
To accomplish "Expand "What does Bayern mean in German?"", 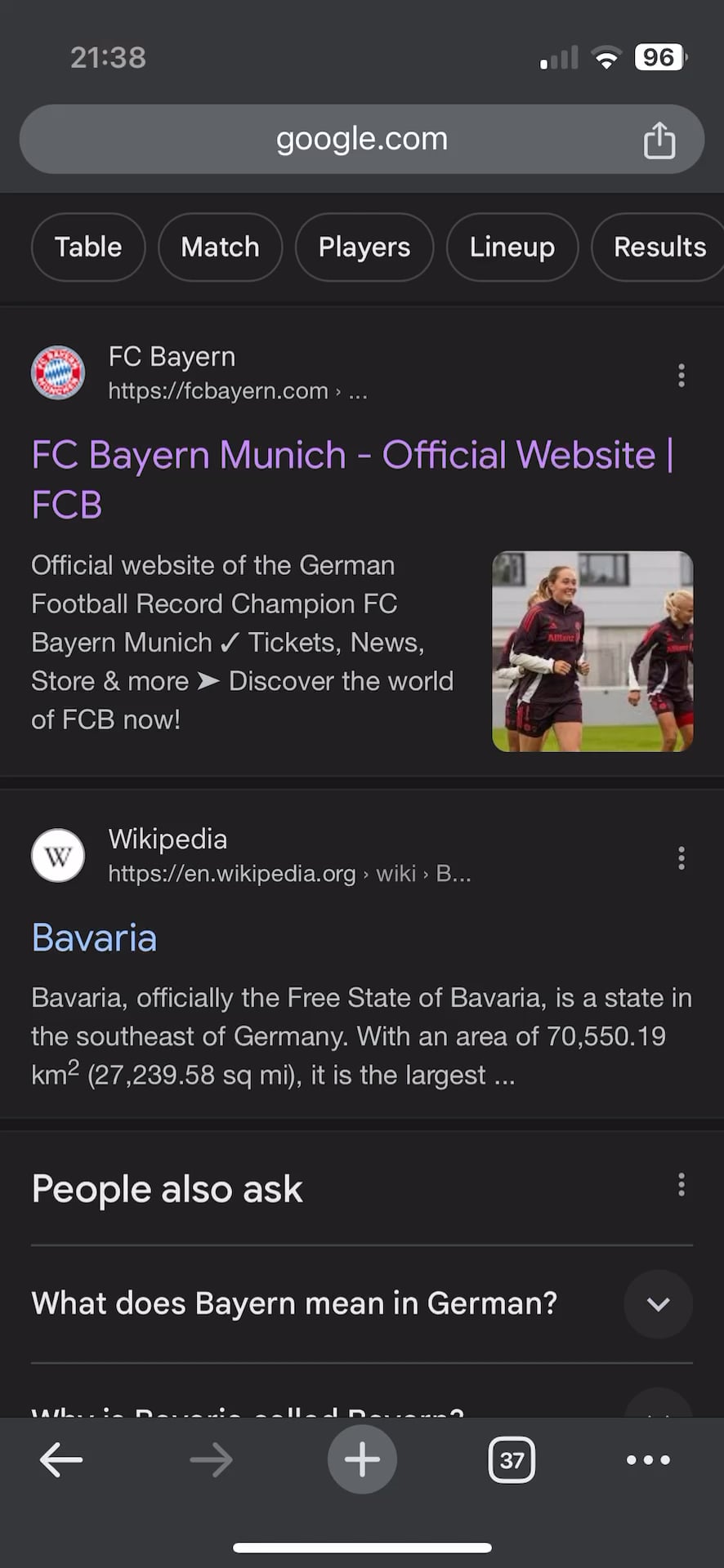I will click(x=658, y=1304).
